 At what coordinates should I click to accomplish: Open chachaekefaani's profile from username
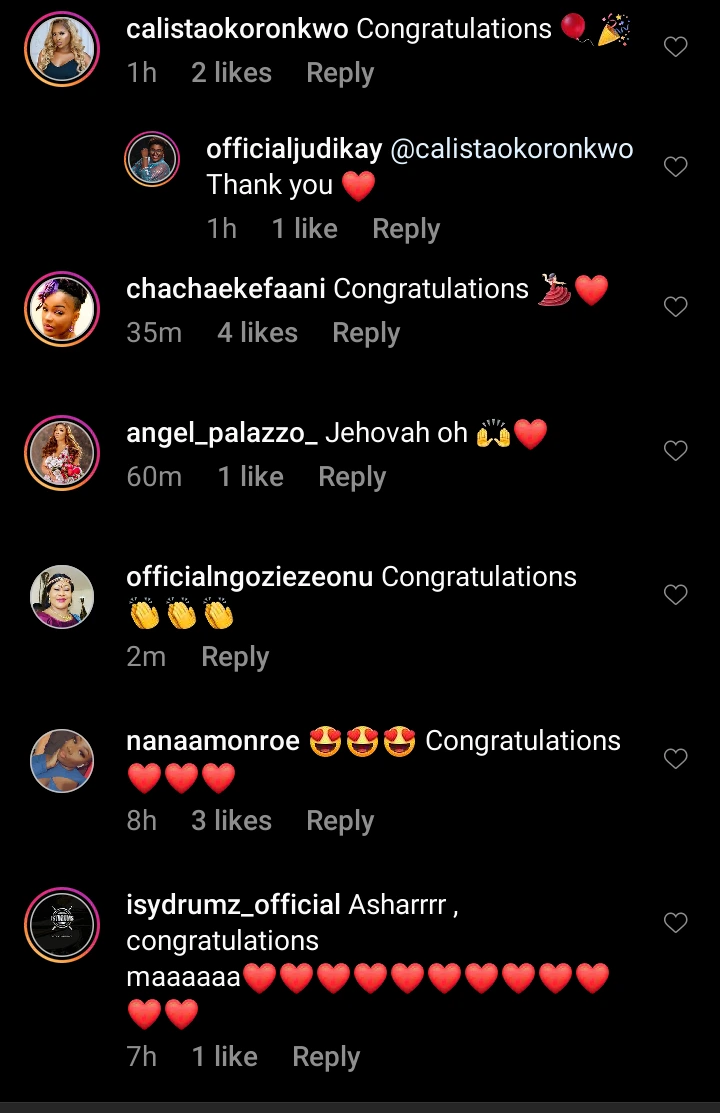click(x=226, y=289)
